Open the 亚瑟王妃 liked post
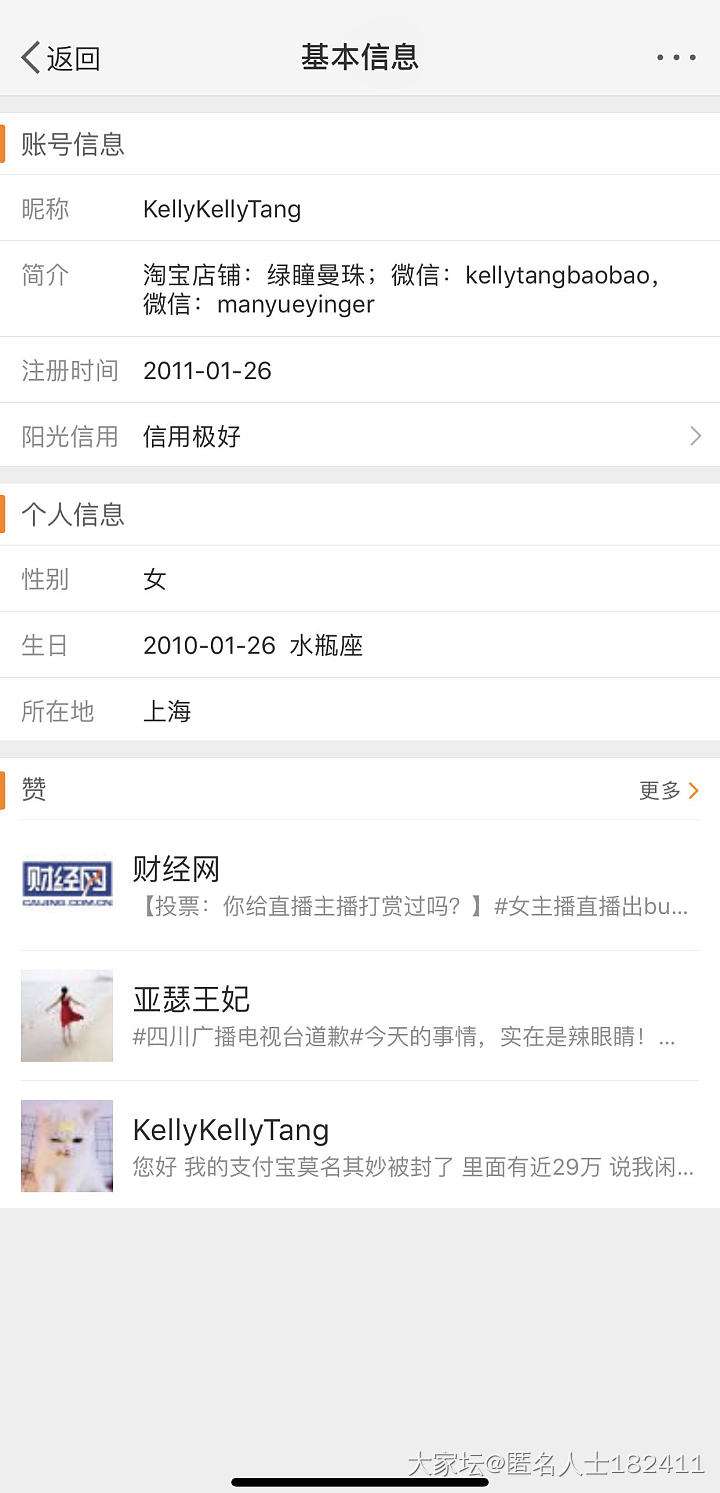 click(x=360, y=1015)
